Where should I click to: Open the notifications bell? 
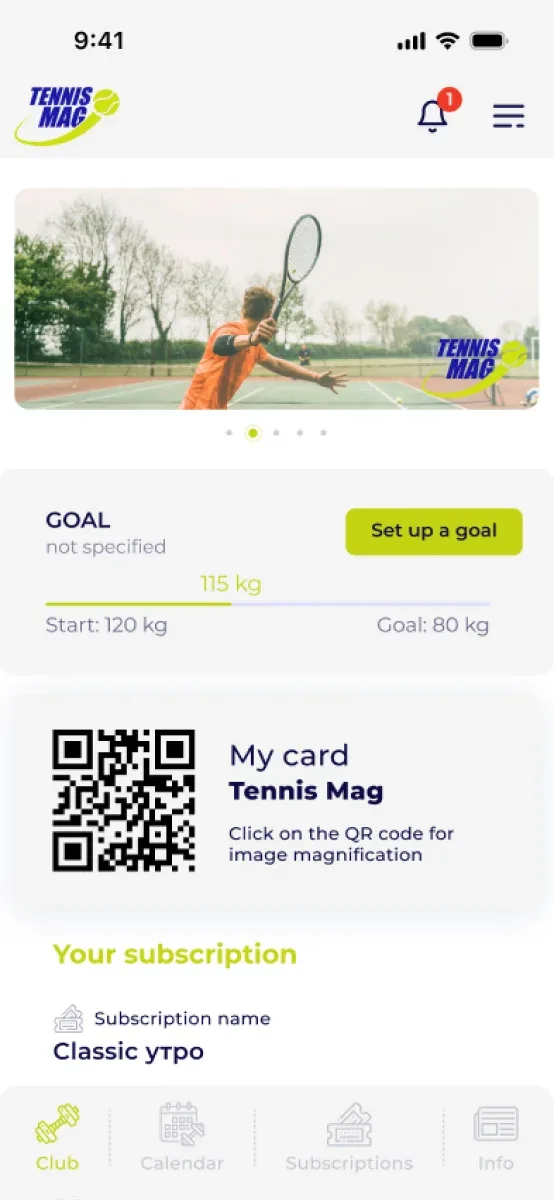click(435, 113)
